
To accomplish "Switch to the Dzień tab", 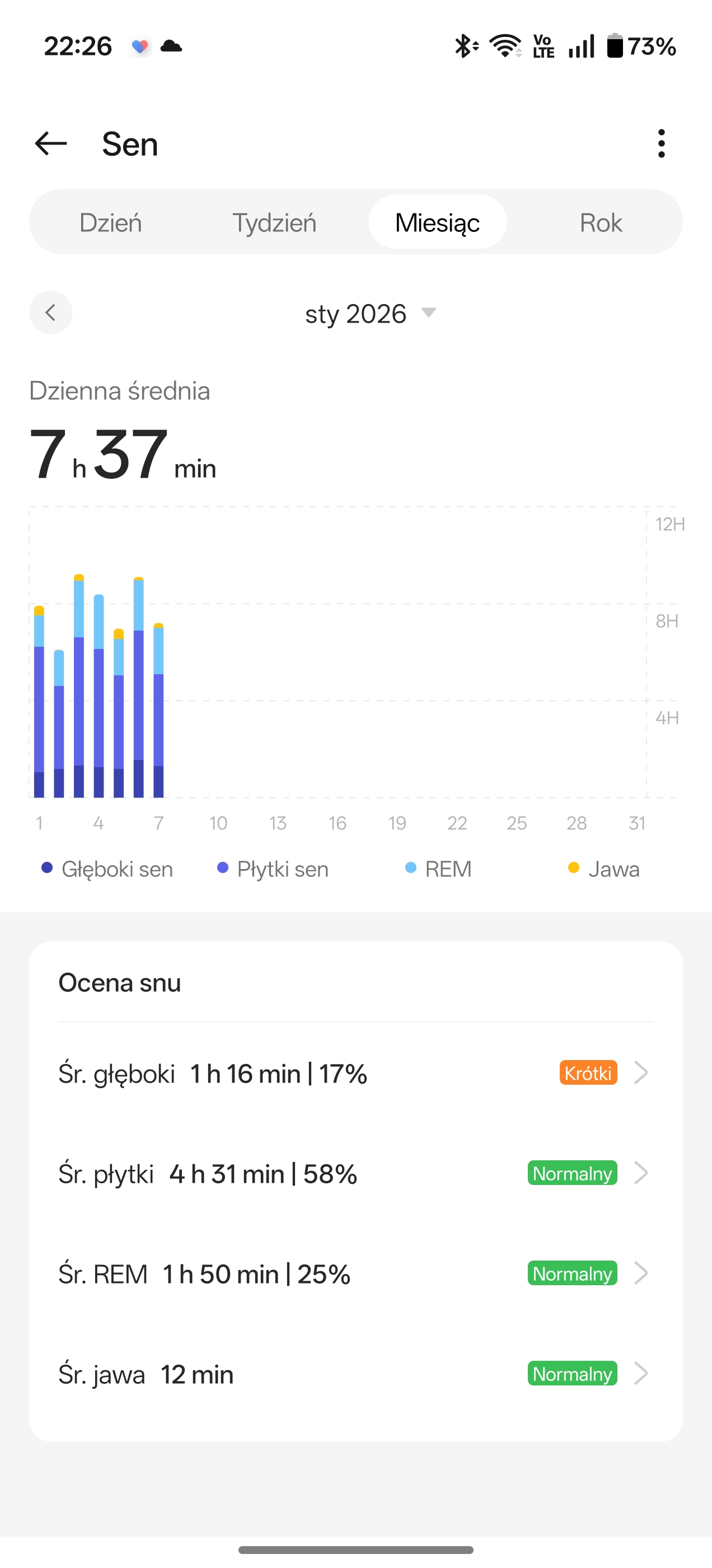I will (x=111, y=222).
